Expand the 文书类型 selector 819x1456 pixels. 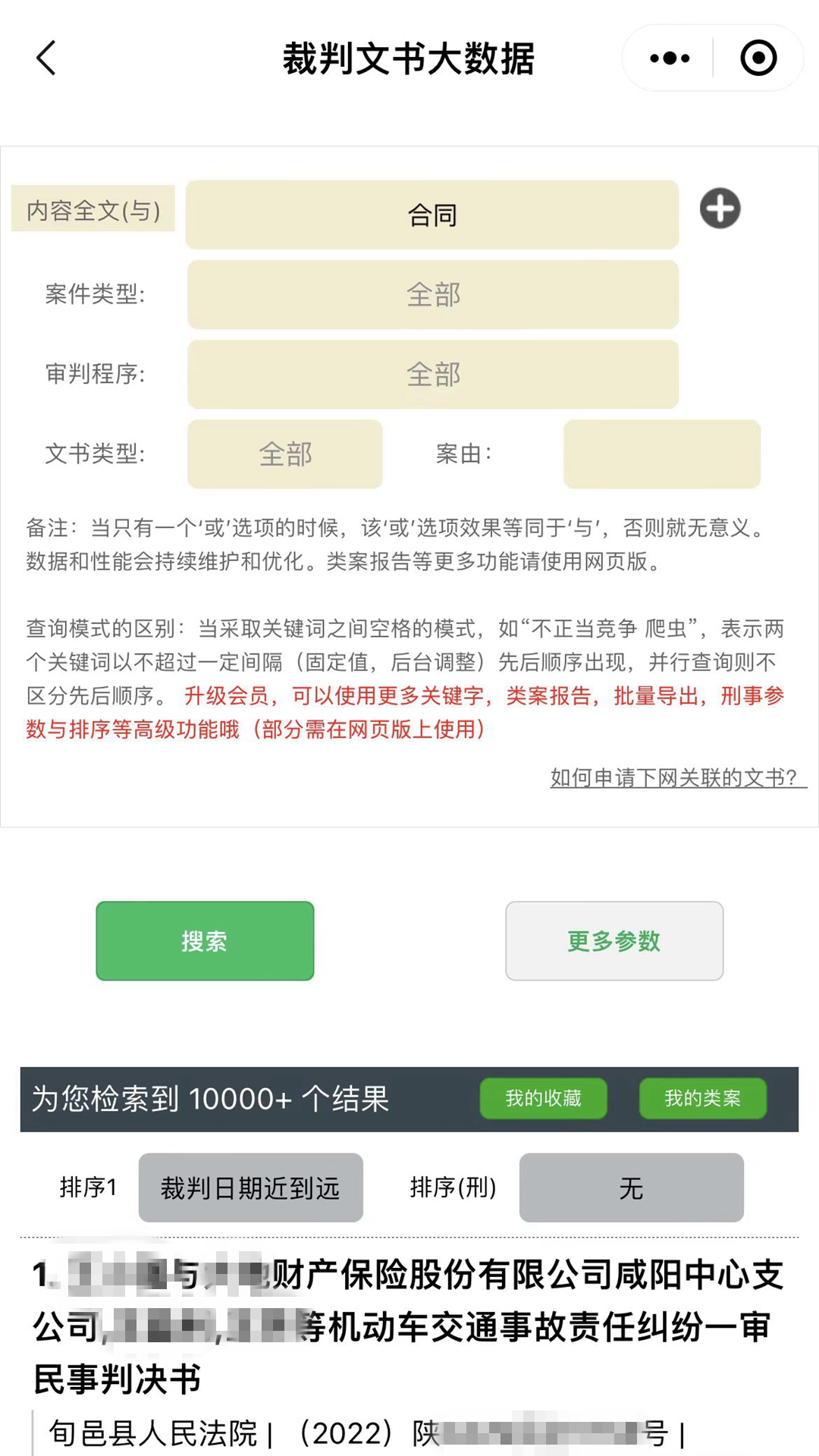284,454
